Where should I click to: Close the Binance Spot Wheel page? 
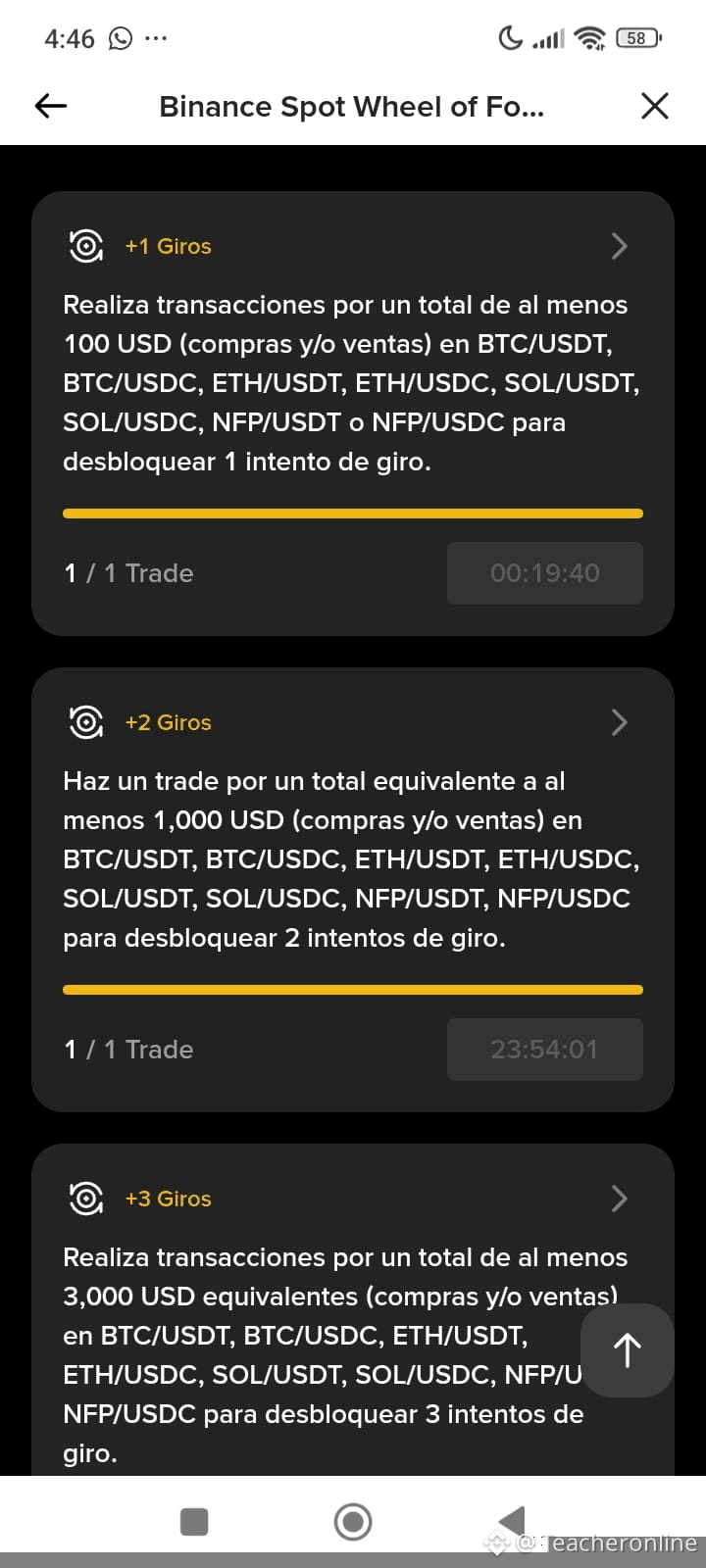(x=654, y=106)
